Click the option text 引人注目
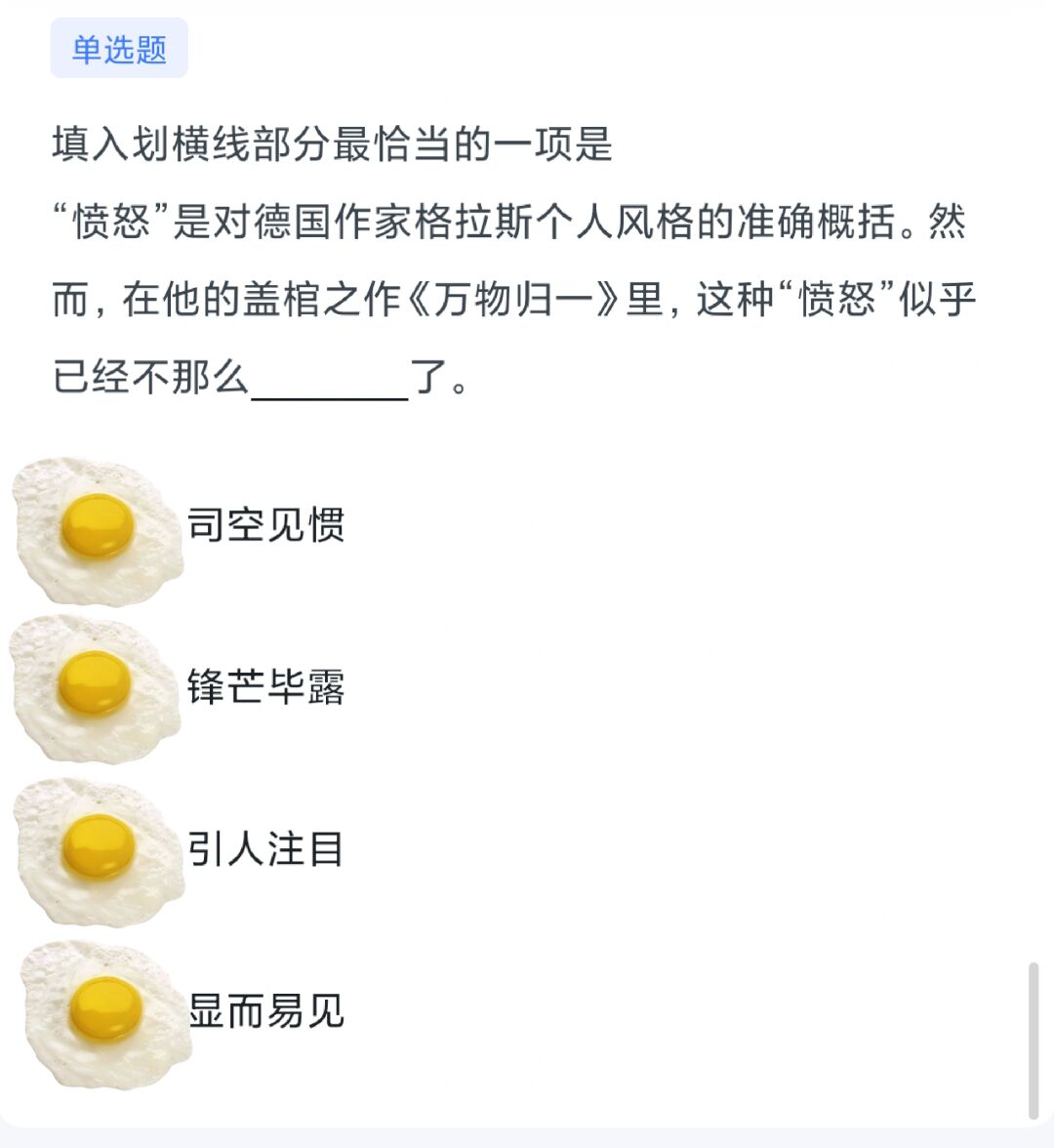This screenshot has height=1148, width=1054. point(263,851)
